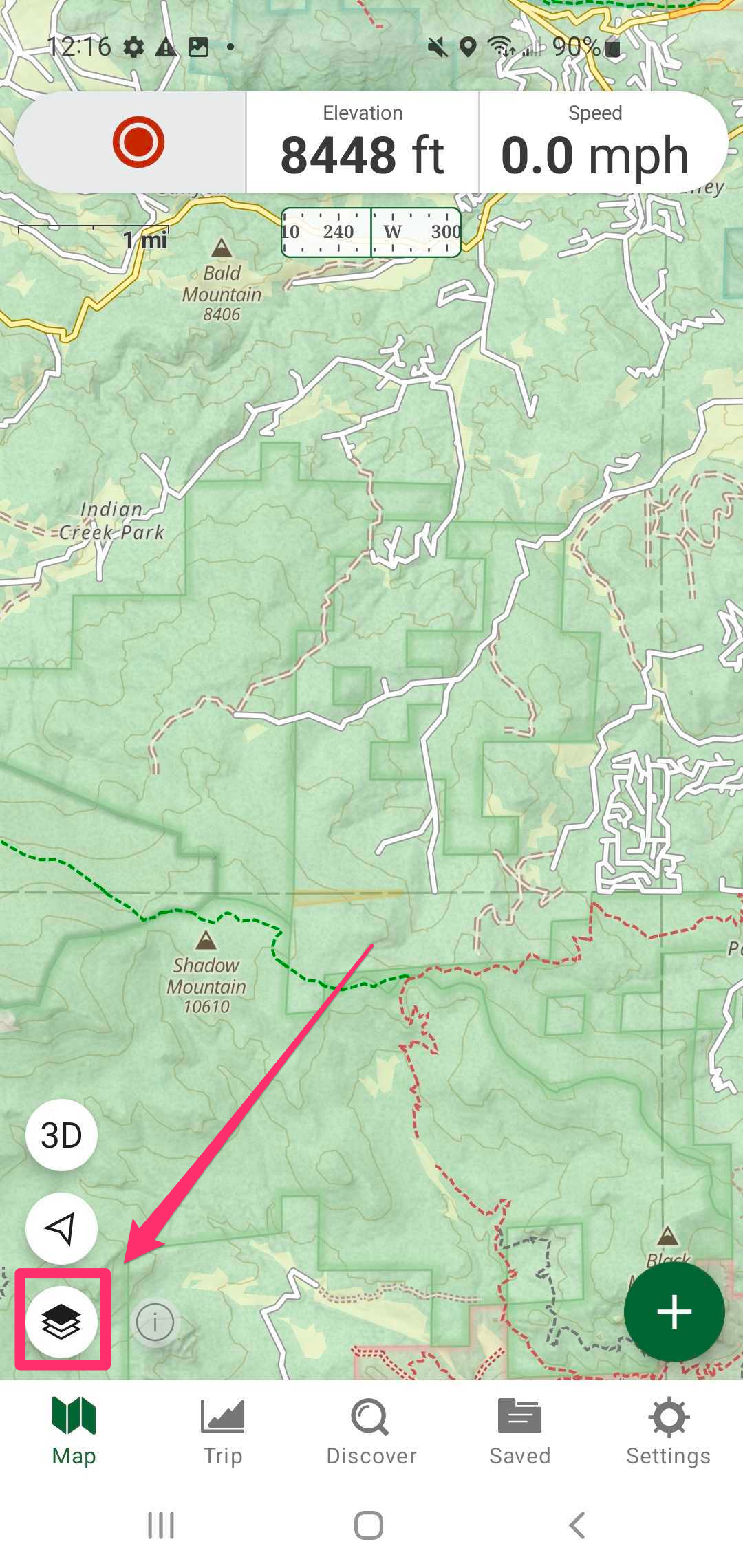Switch to 3D map view

(x=62, y=1135)
